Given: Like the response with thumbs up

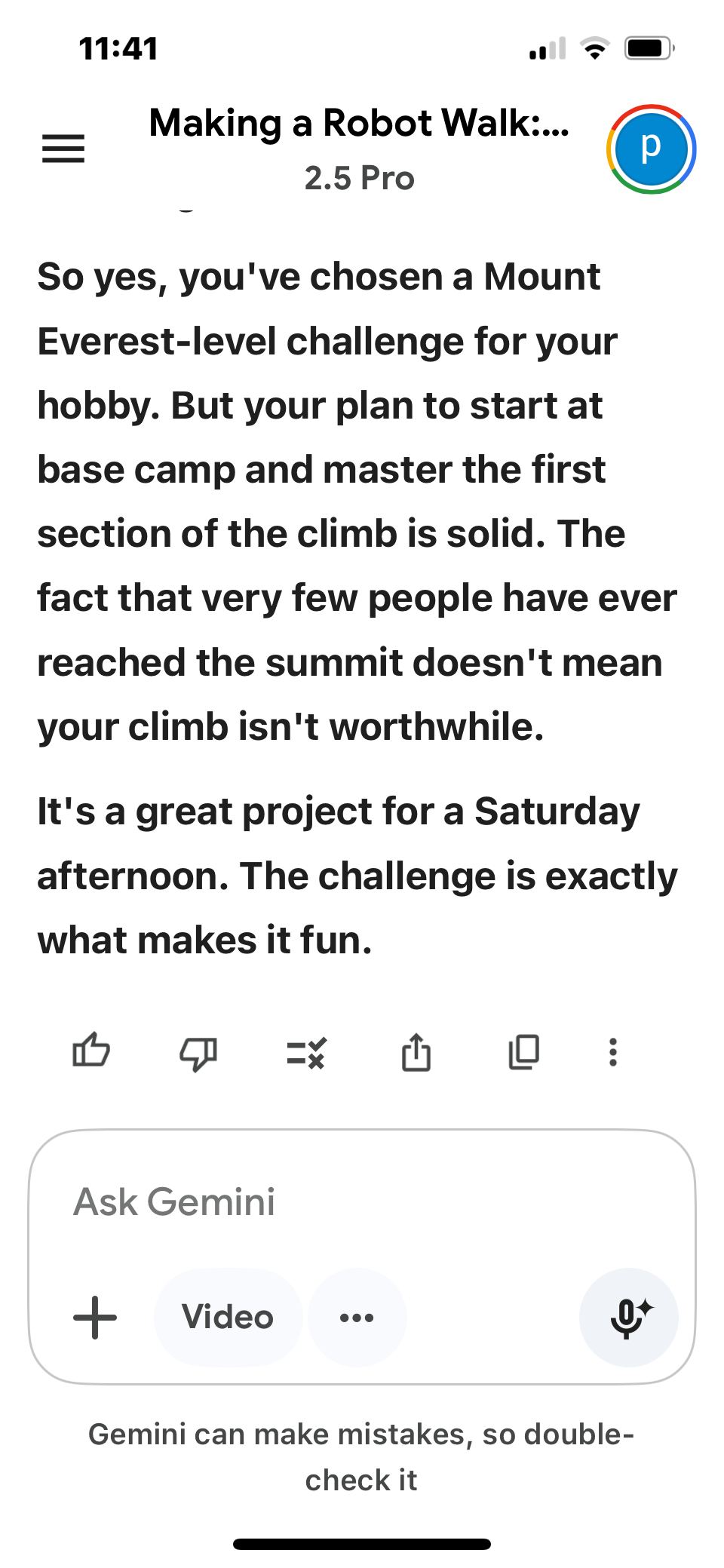Looking at the screenshot, I should coord(91,1051).
